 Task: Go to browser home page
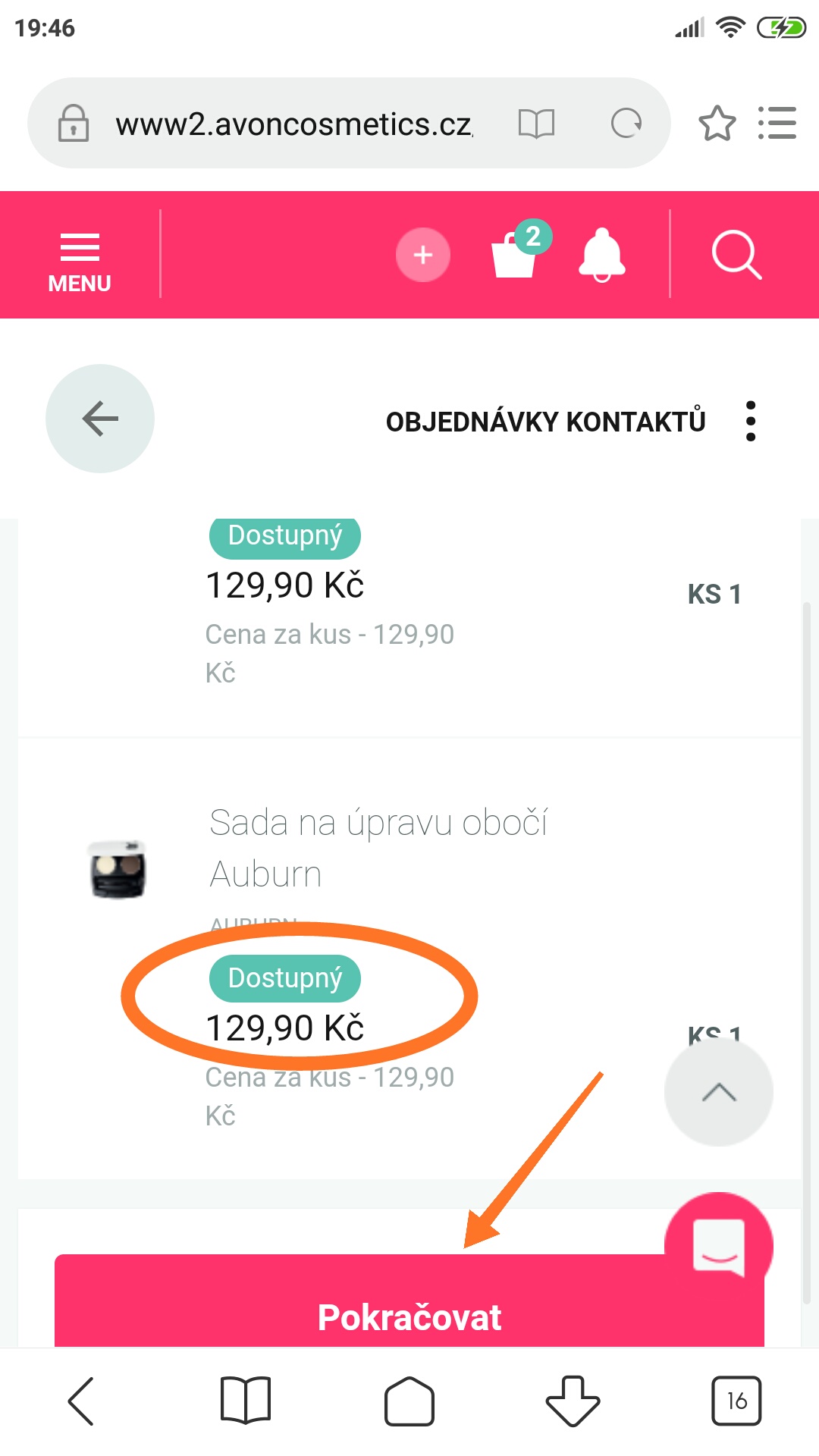409,1401
